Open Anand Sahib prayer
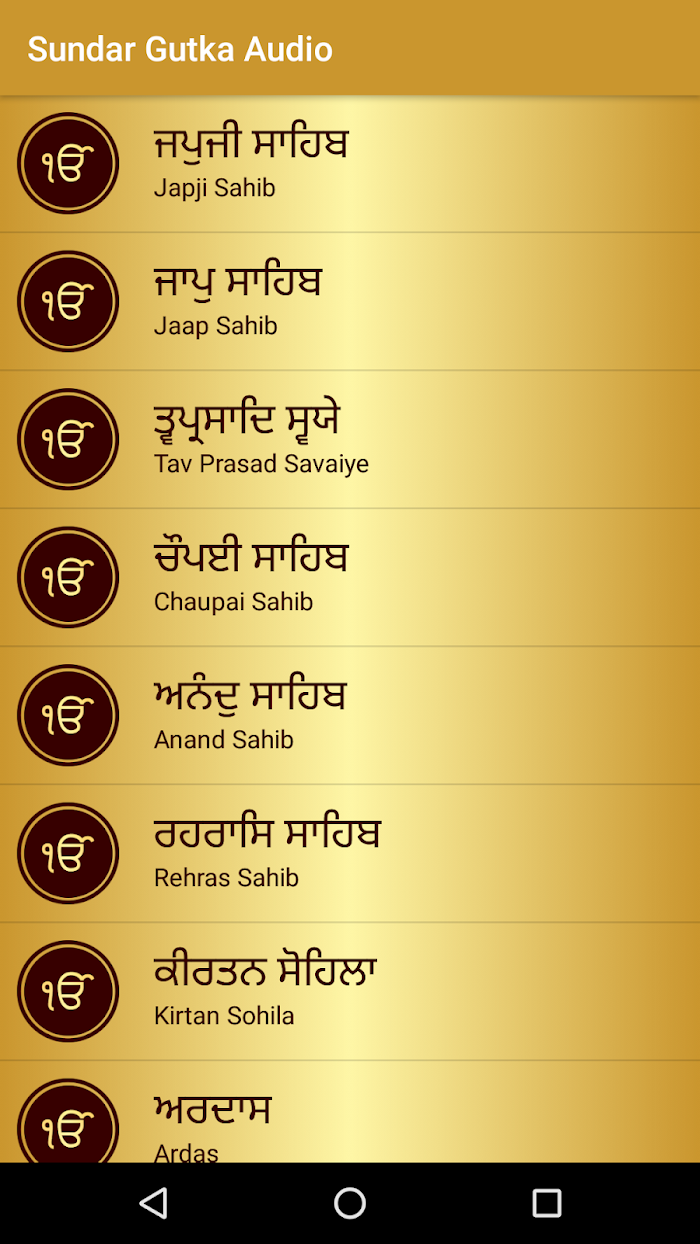The width and height of the screenshot is (700, 1244). (x=350, y=716)
